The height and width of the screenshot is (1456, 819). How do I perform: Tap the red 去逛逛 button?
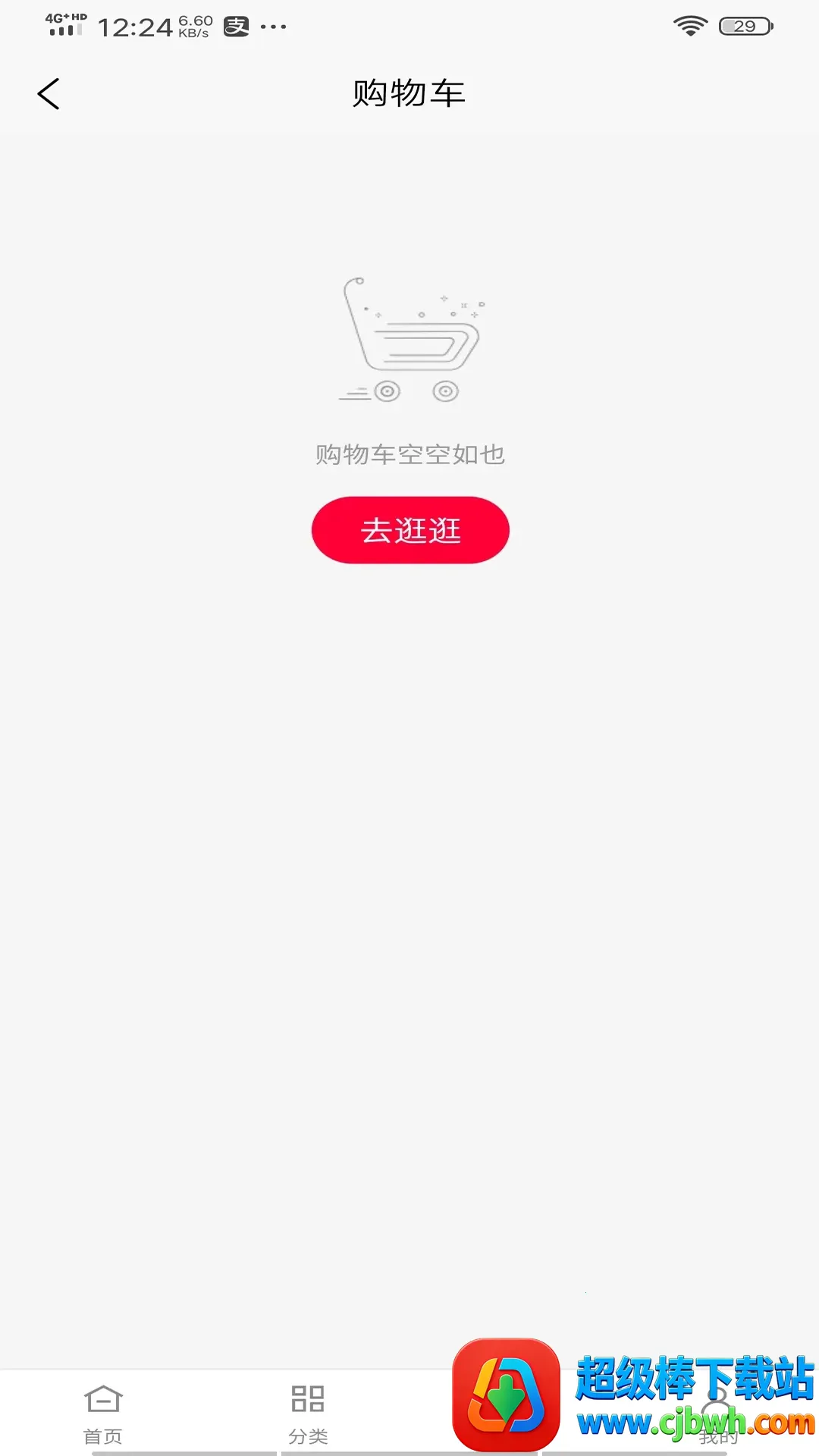click(x=410, y=530)
